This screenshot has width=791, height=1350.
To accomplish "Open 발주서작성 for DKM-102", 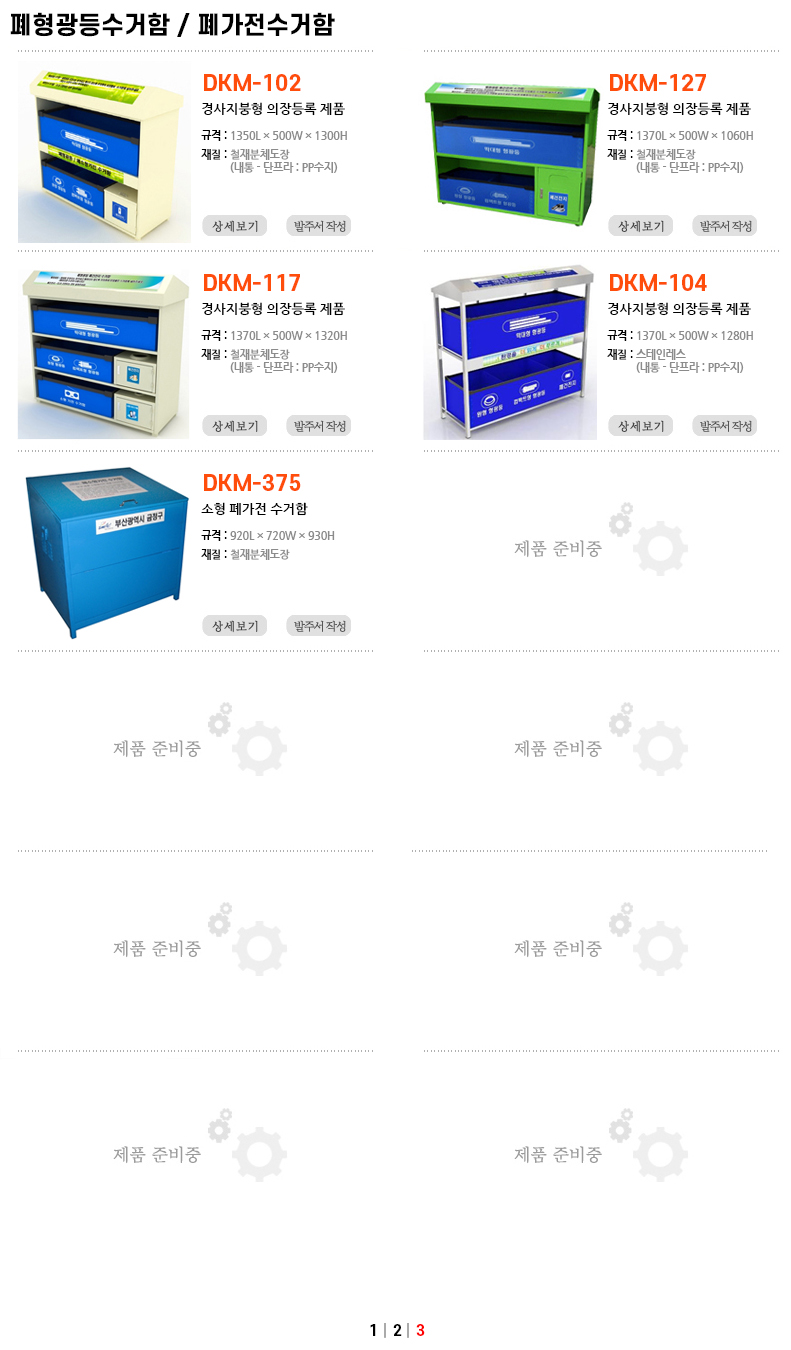I will (318, 226).
